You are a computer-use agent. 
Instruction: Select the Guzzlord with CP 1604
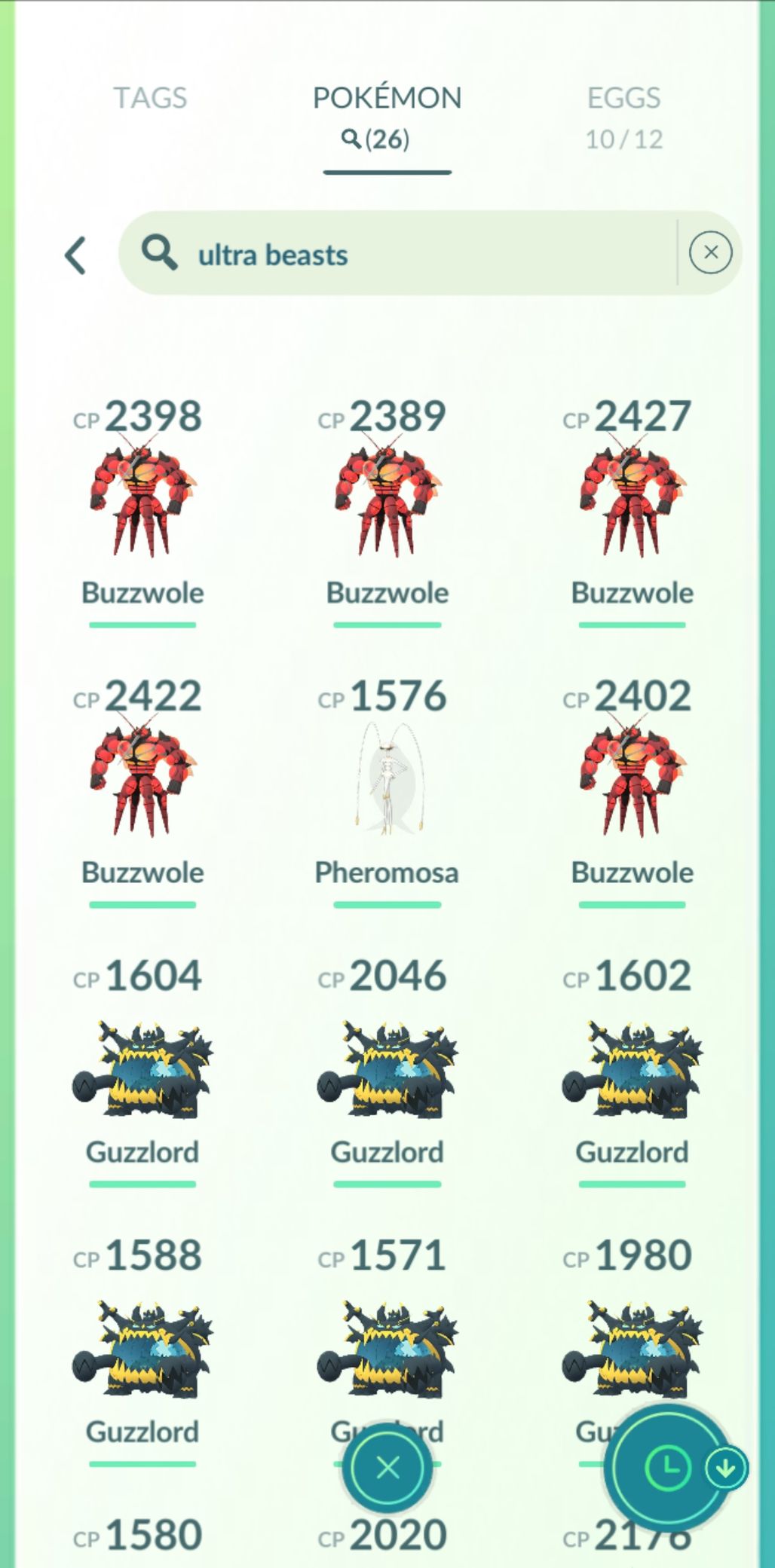pos(142,1062)
